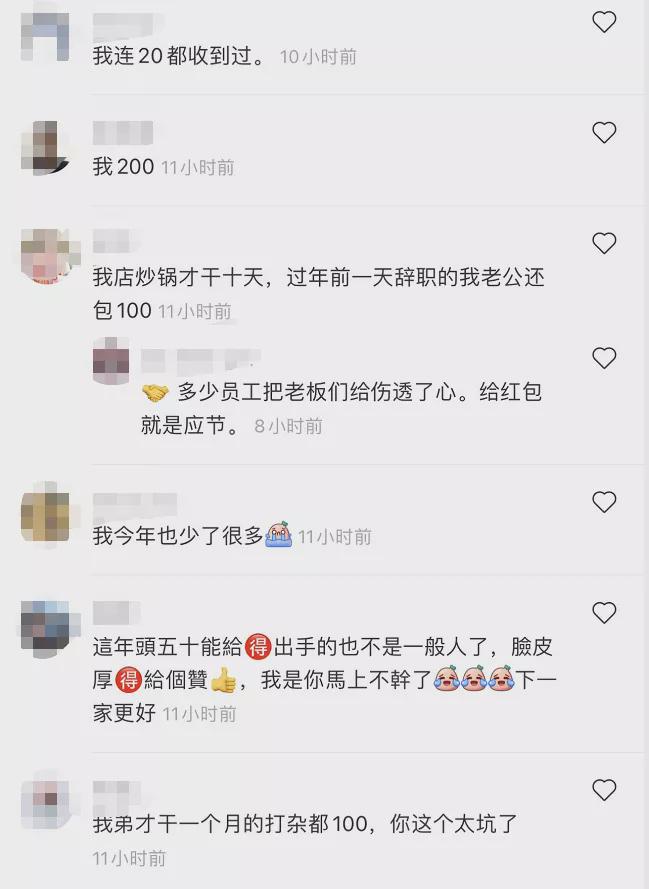The width and height of the screenshot is (649, 889).
Task: Like the comment about 我店炒锅才干十天
Action: coord(604,243)
